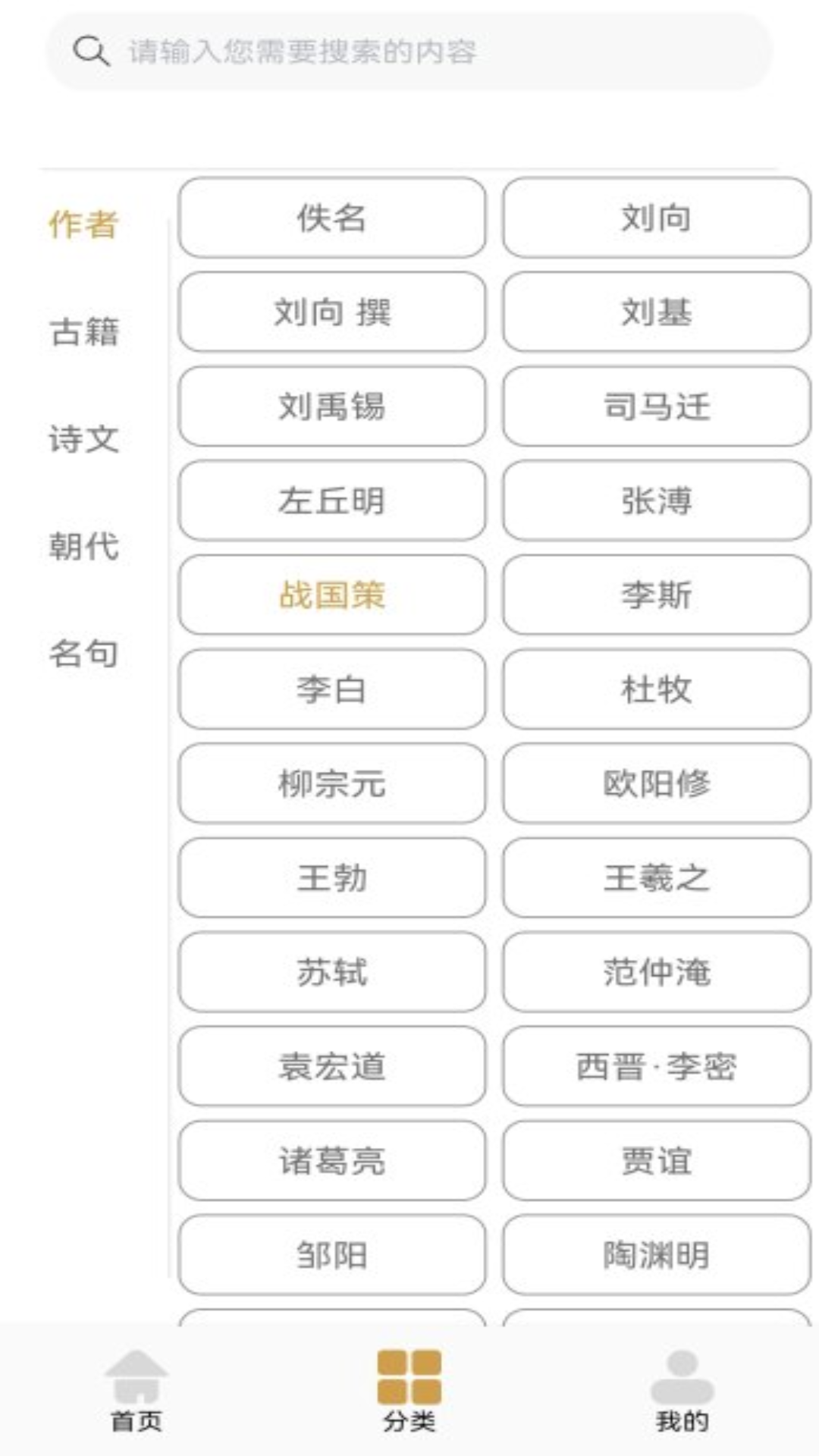Select author 西晋·李密

pyautogui.click(x=655, y=1067)
